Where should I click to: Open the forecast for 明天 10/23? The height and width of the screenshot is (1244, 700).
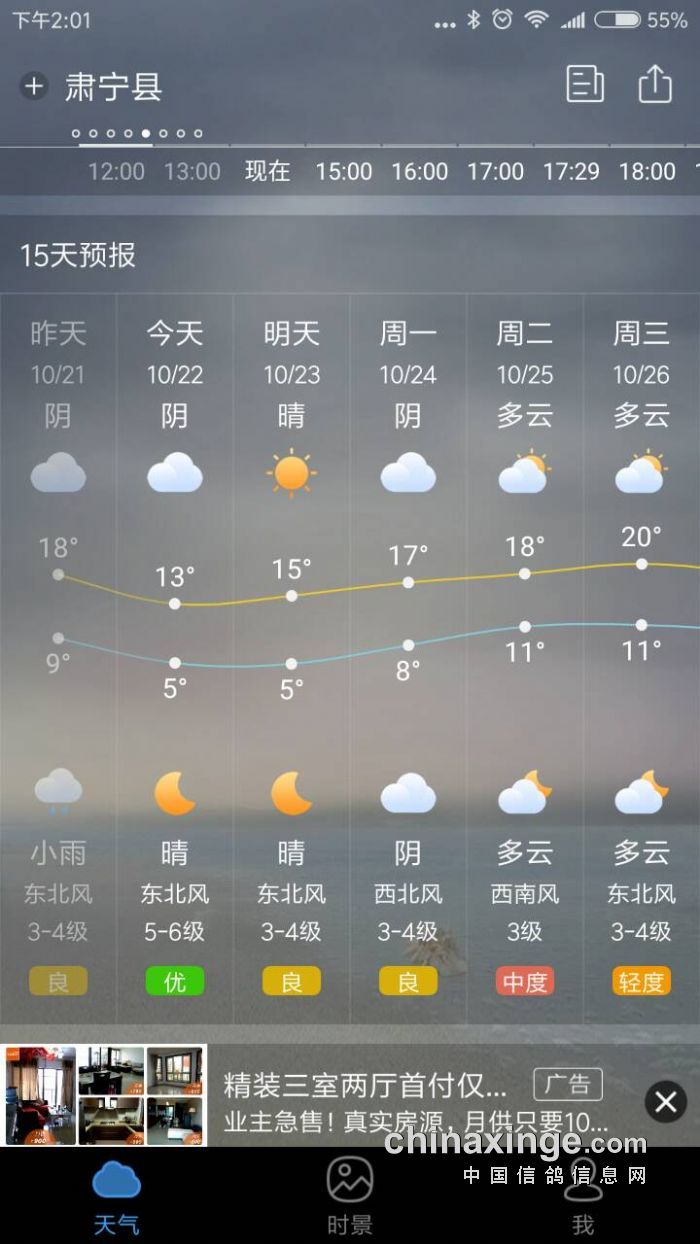tap(291, 352)
